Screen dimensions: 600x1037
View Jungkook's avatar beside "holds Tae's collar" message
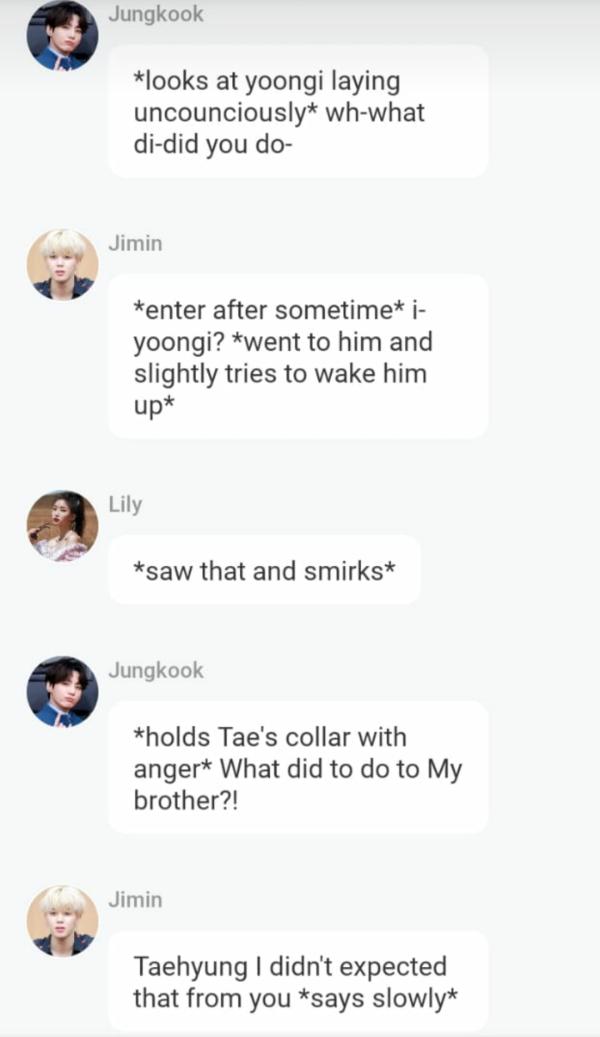coord(62,691)
